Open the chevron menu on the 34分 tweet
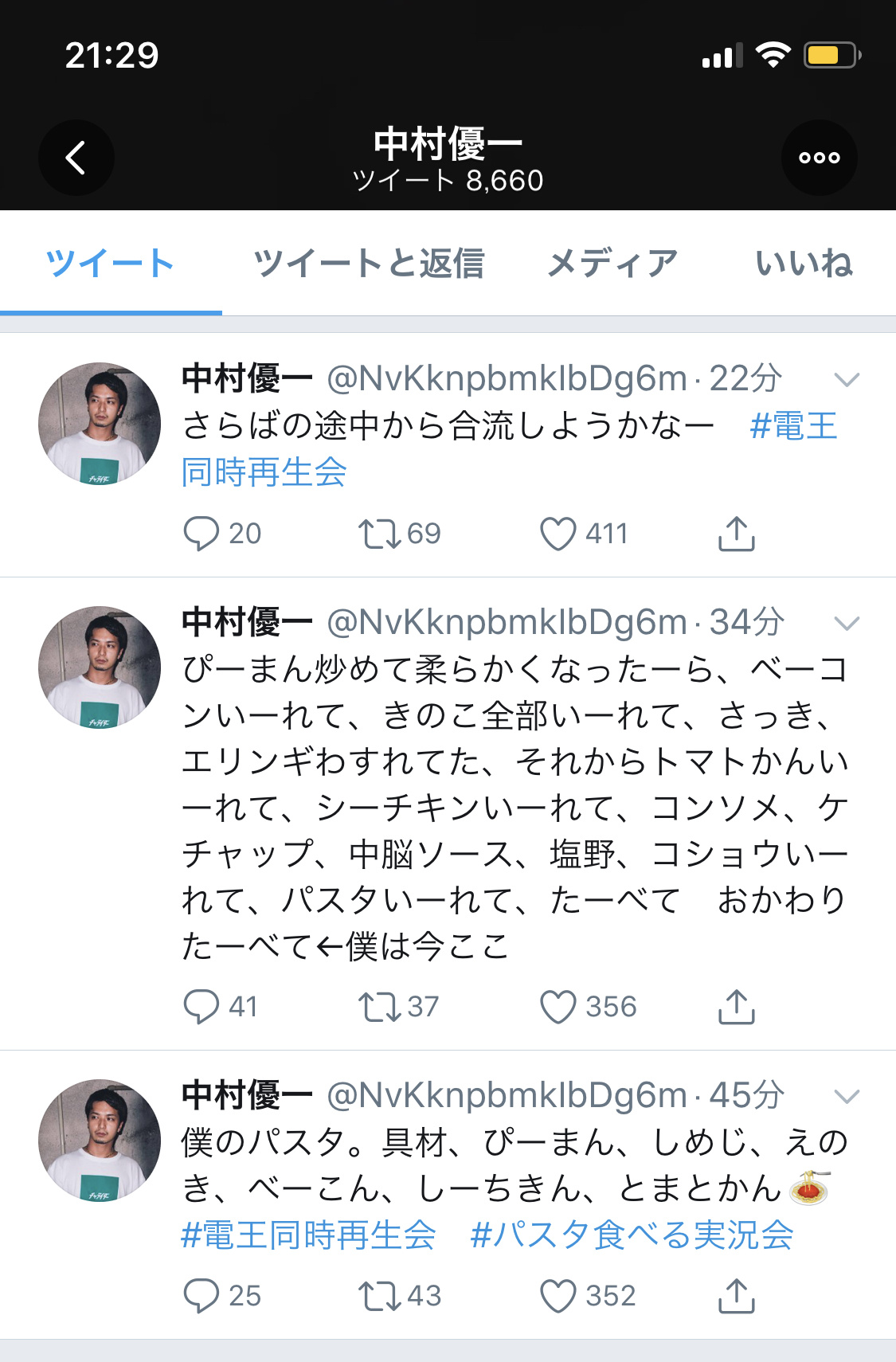 click(x=846, y=623)
